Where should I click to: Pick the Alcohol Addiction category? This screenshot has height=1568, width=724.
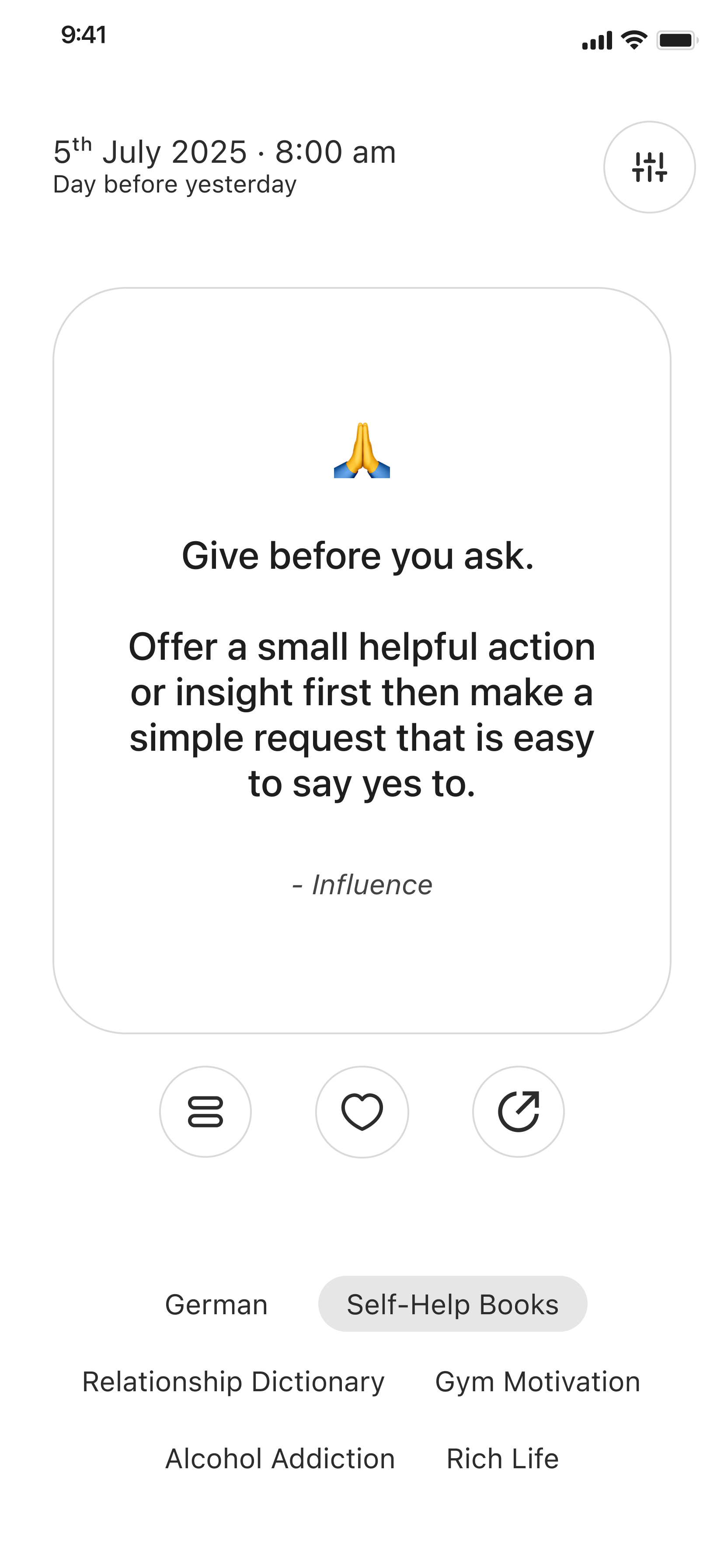pyautogui.click(x=281, y=1459)
